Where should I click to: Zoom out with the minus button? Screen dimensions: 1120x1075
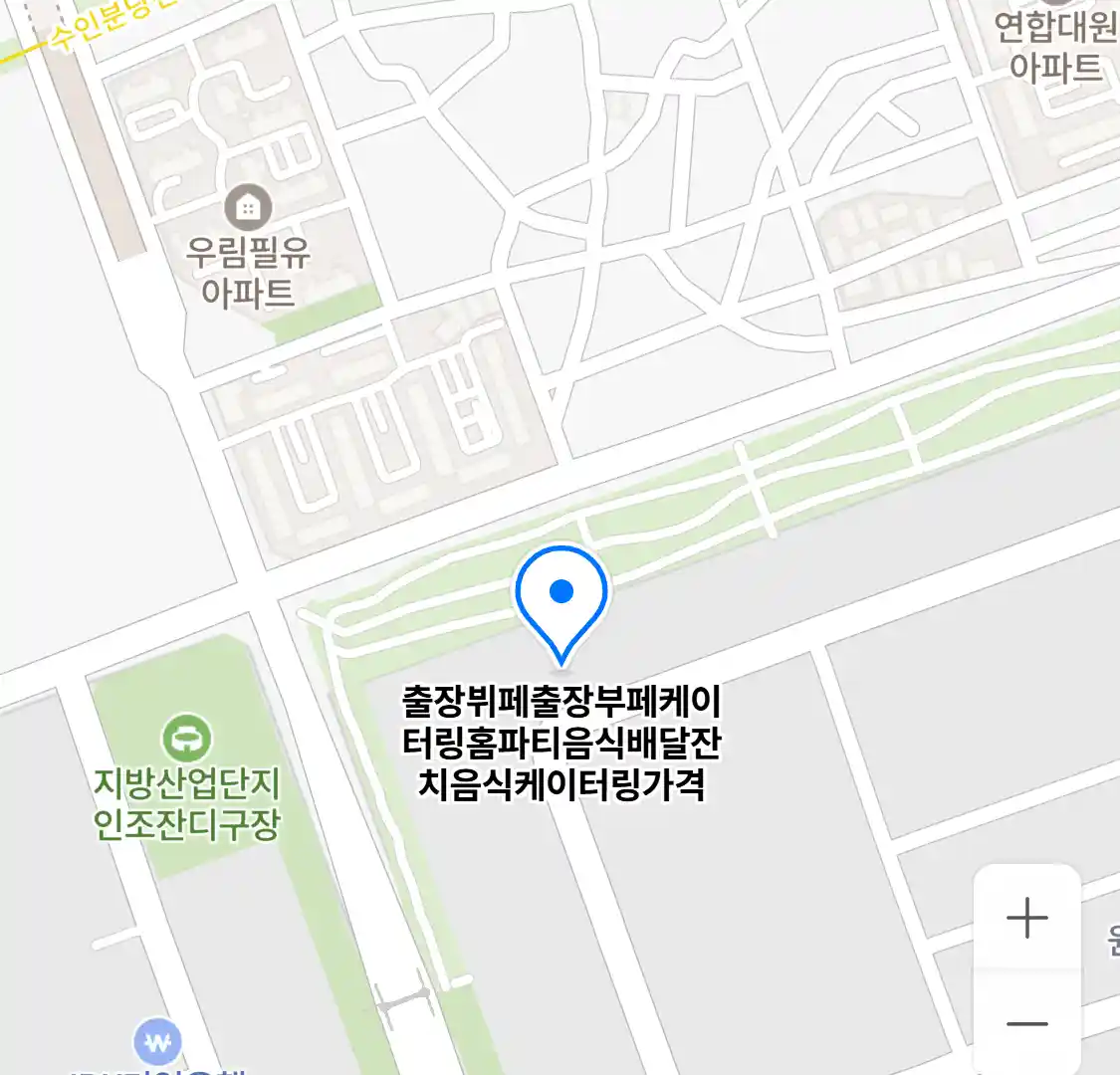[1026, 1023]
